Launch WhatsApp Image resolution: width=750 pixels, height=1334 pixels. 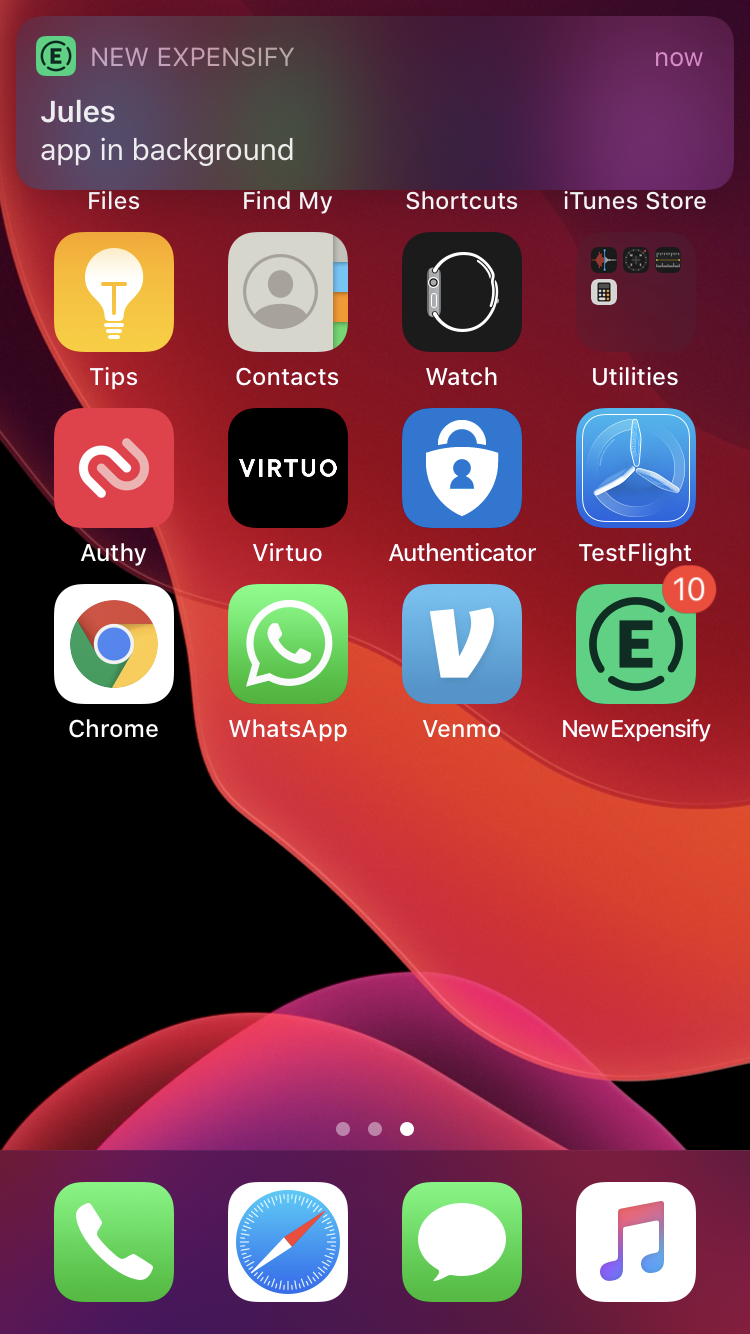coord(288,644)
